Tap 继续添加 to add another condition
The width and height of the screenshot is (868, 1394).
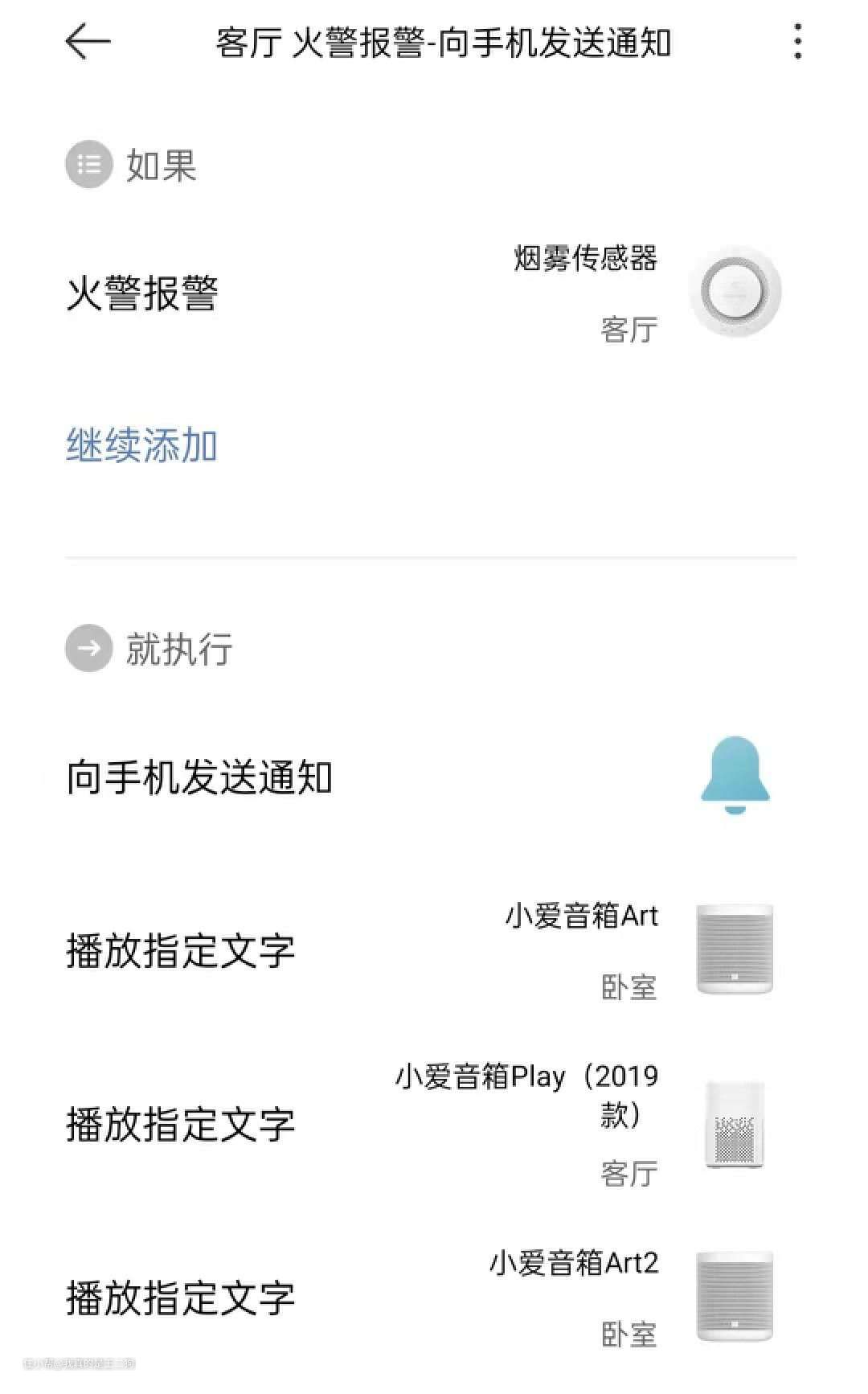point(141,445)
